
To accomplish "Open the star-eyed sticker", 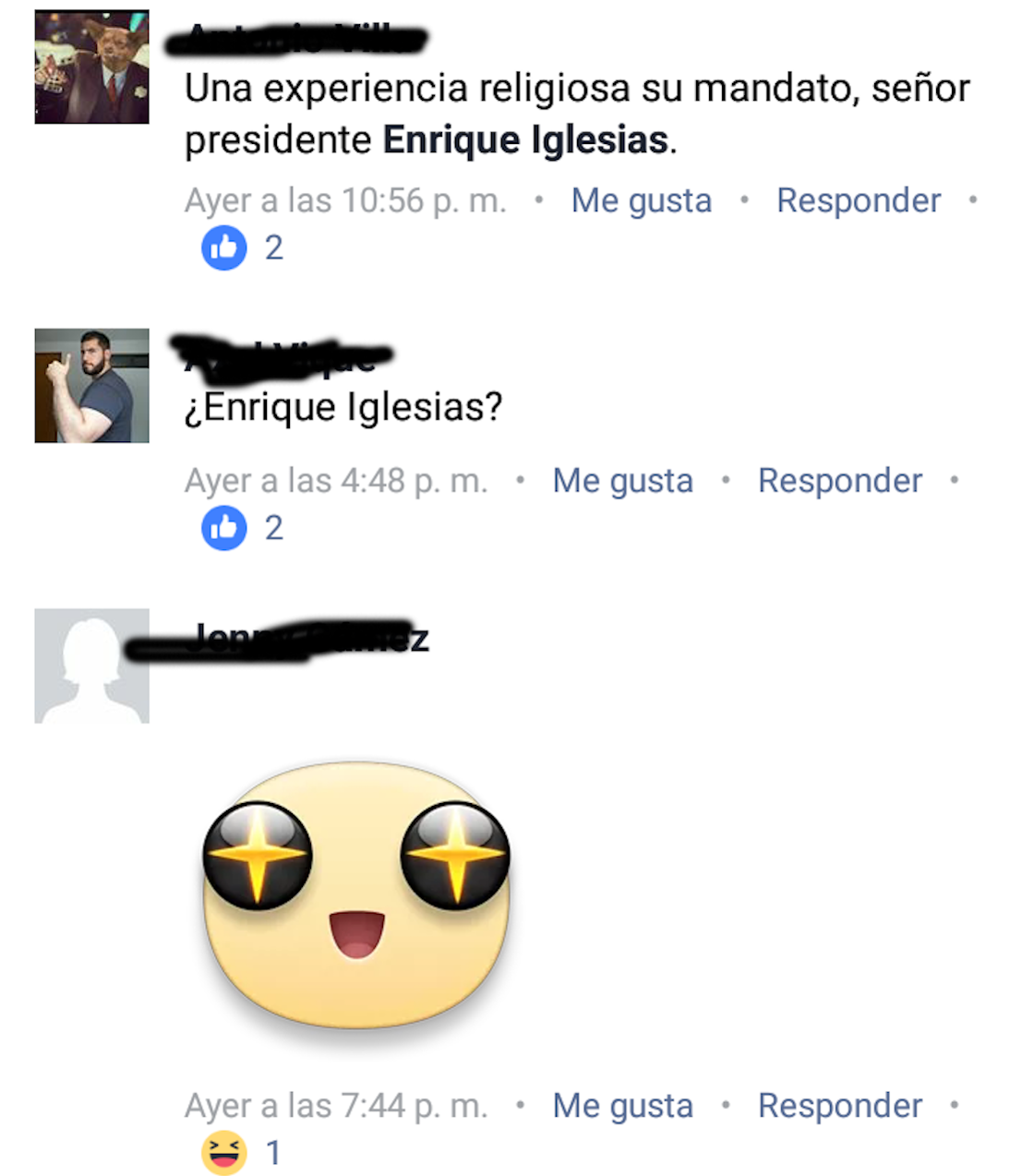I will 355,895.
